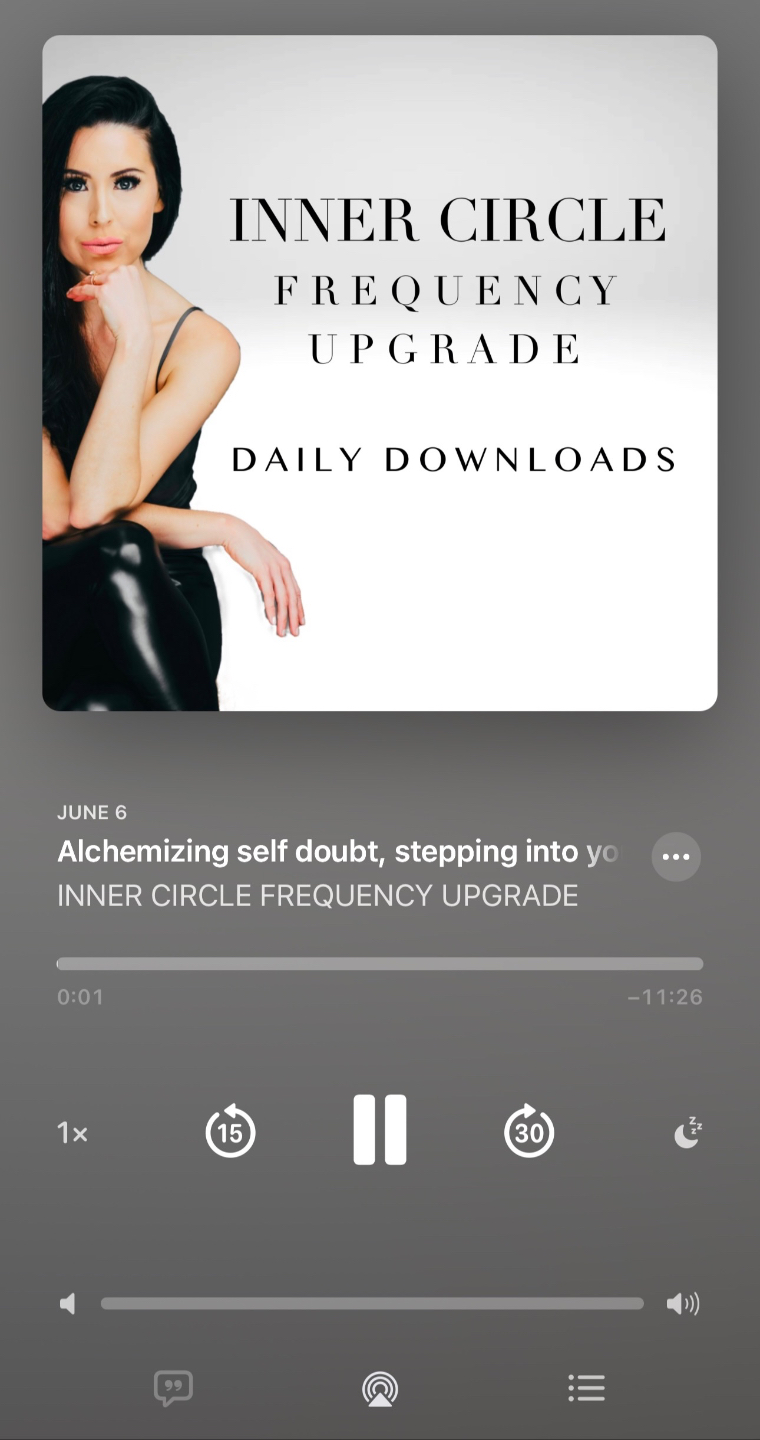
Task: Rewind 15 seconds
Action: point(230,1132)
